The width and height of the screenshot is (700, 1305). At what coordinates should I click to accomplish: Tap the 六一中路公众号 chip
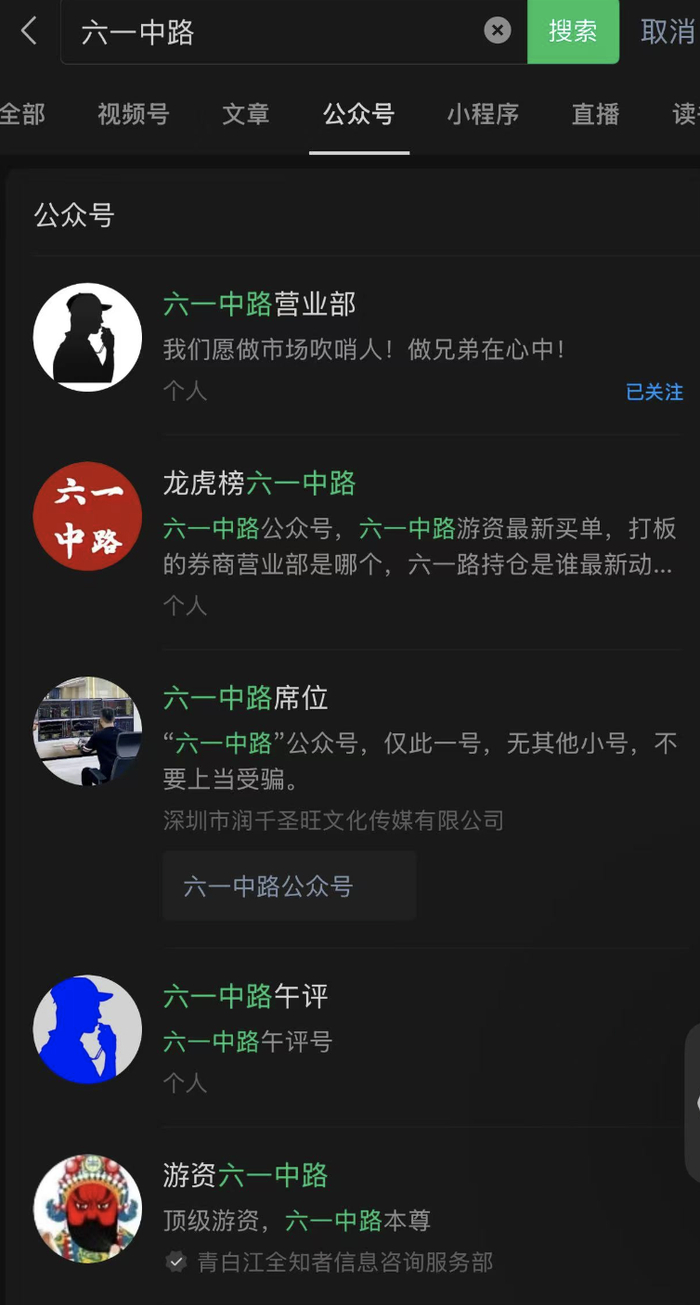coord(289,886)
